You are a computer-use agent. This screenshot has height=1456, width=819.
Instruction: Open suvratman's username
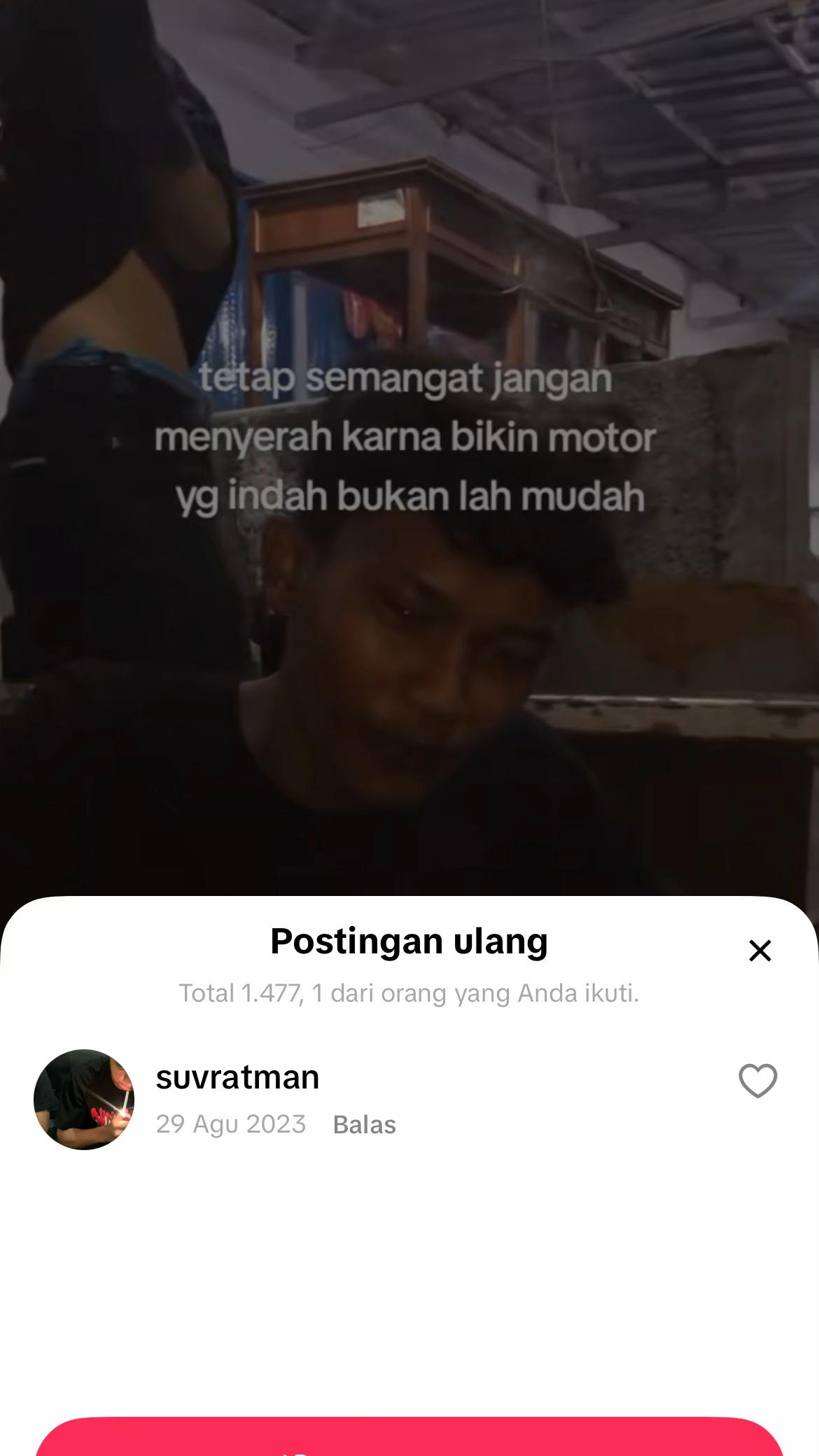(x=237, y=1077)
